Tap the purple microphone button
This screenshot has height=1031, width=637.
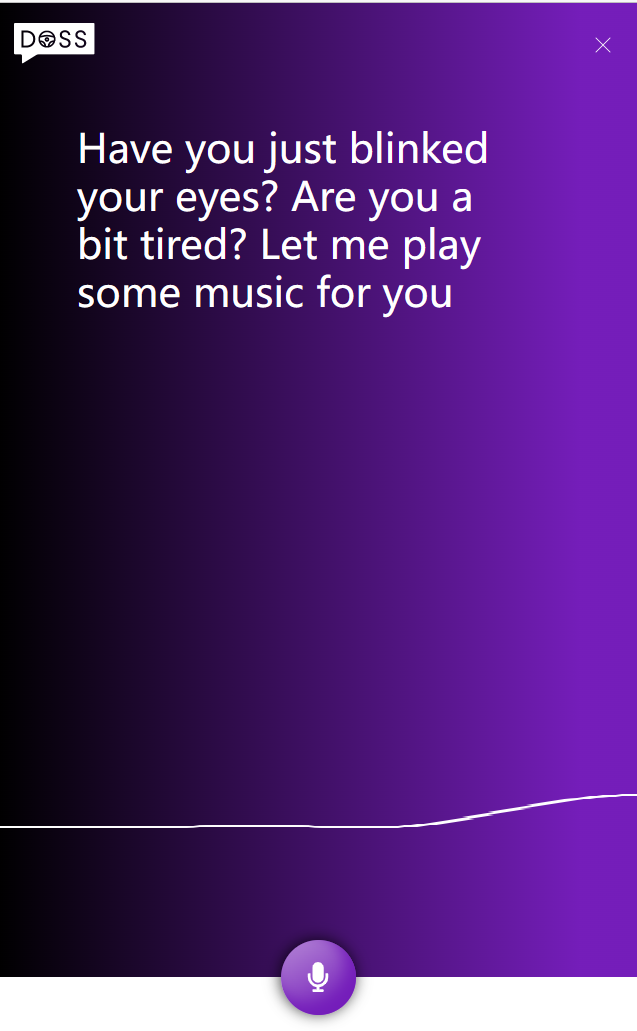(x=318, y=977)
